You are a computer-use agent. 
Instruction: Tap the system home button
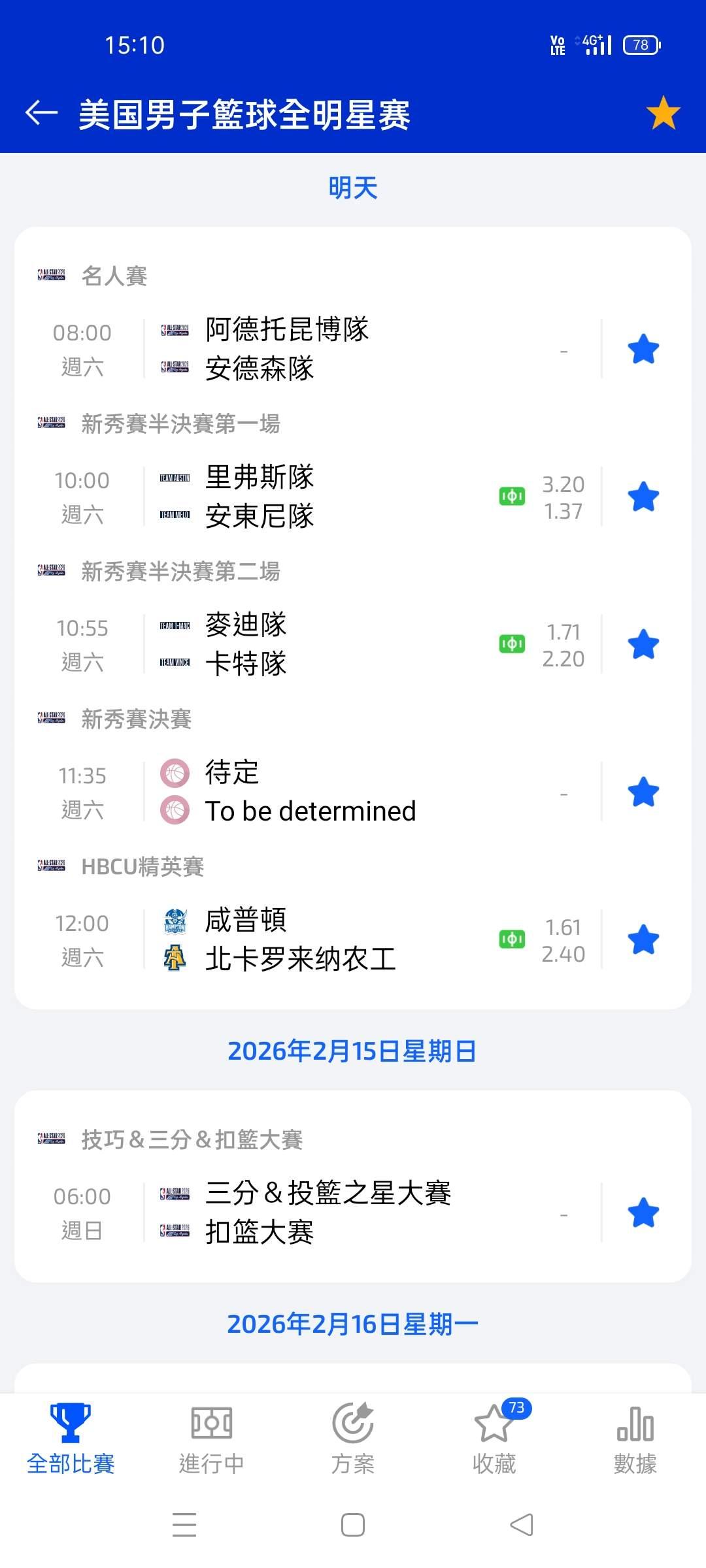pos(353,1526)
